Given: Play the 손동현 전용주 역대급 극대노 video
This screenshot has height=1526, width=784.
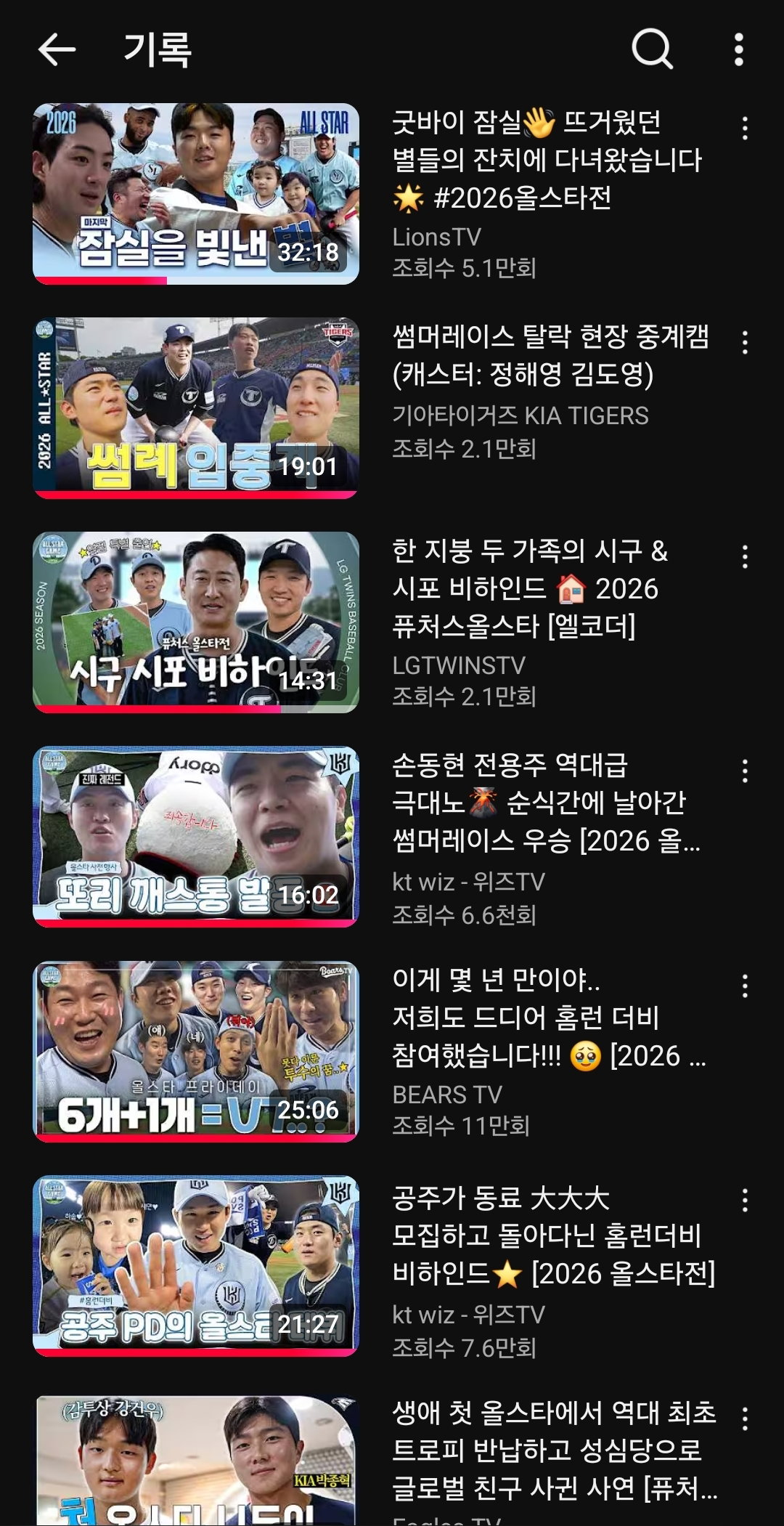Looking at the screenshot, I should [196, 837].
